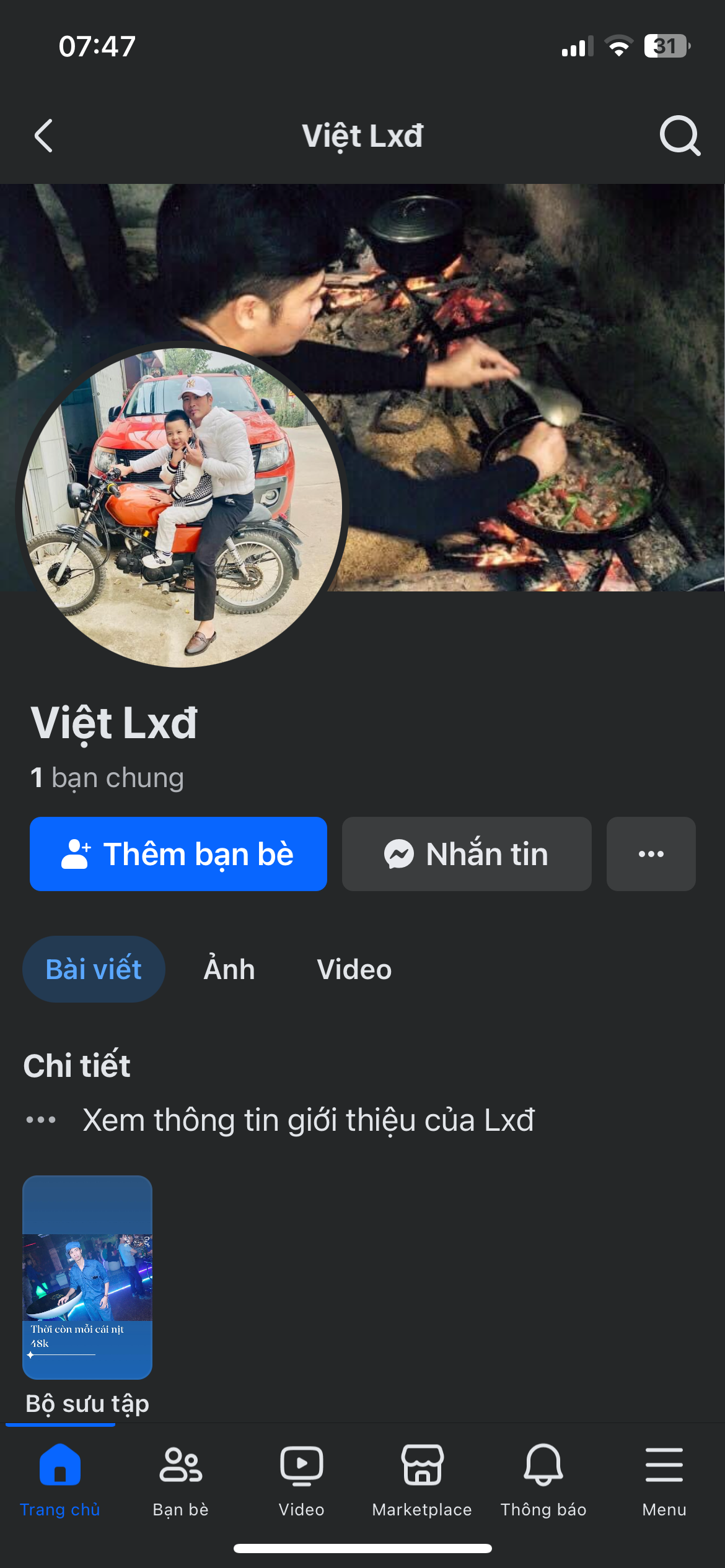Open Xem thông tin giới thiệu của Lxđ

[308, 1120]
